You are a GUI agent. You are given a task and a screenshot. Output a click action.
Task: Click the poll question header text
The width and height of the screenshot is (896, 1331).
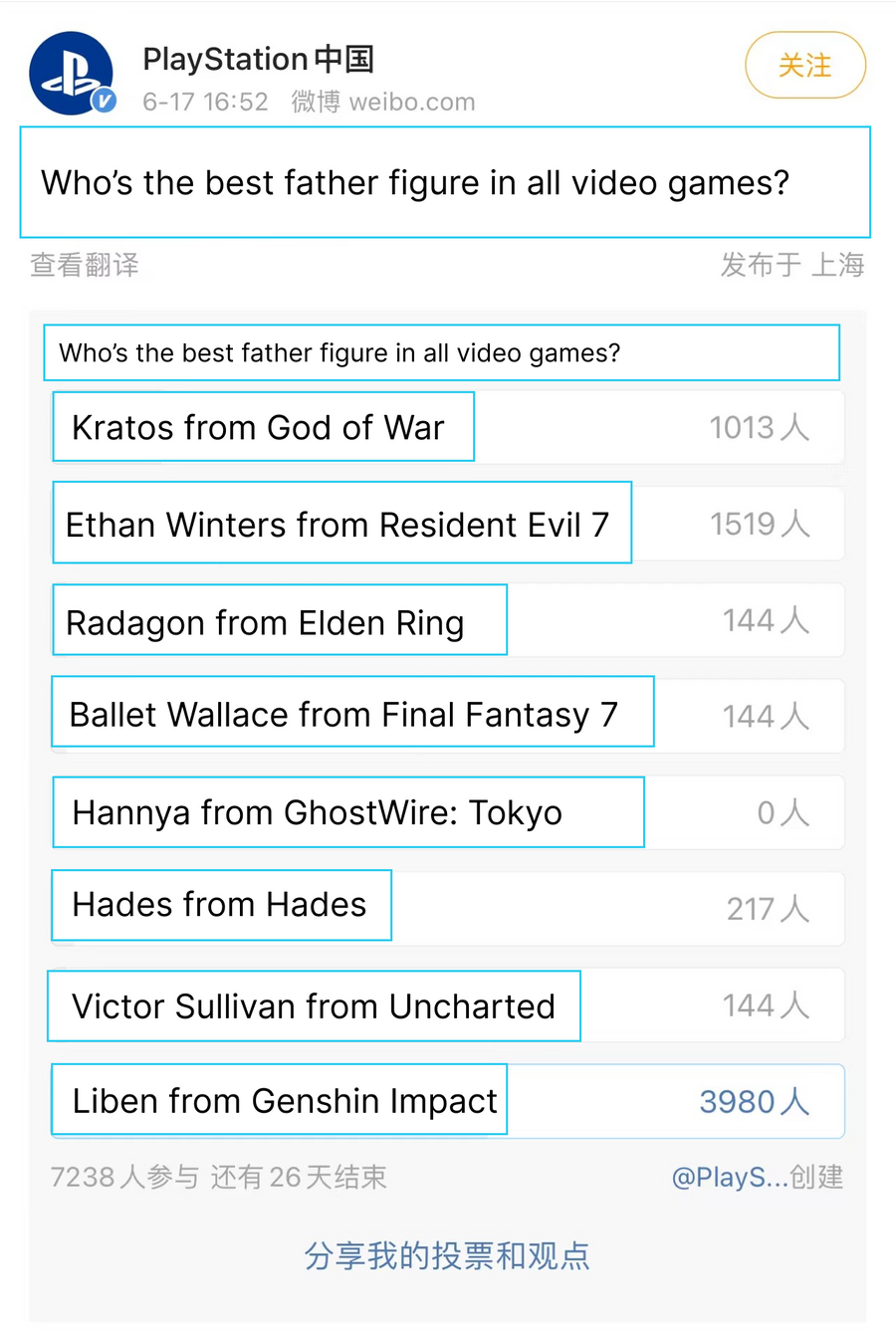pyautogui.click(x=441, y=352)
